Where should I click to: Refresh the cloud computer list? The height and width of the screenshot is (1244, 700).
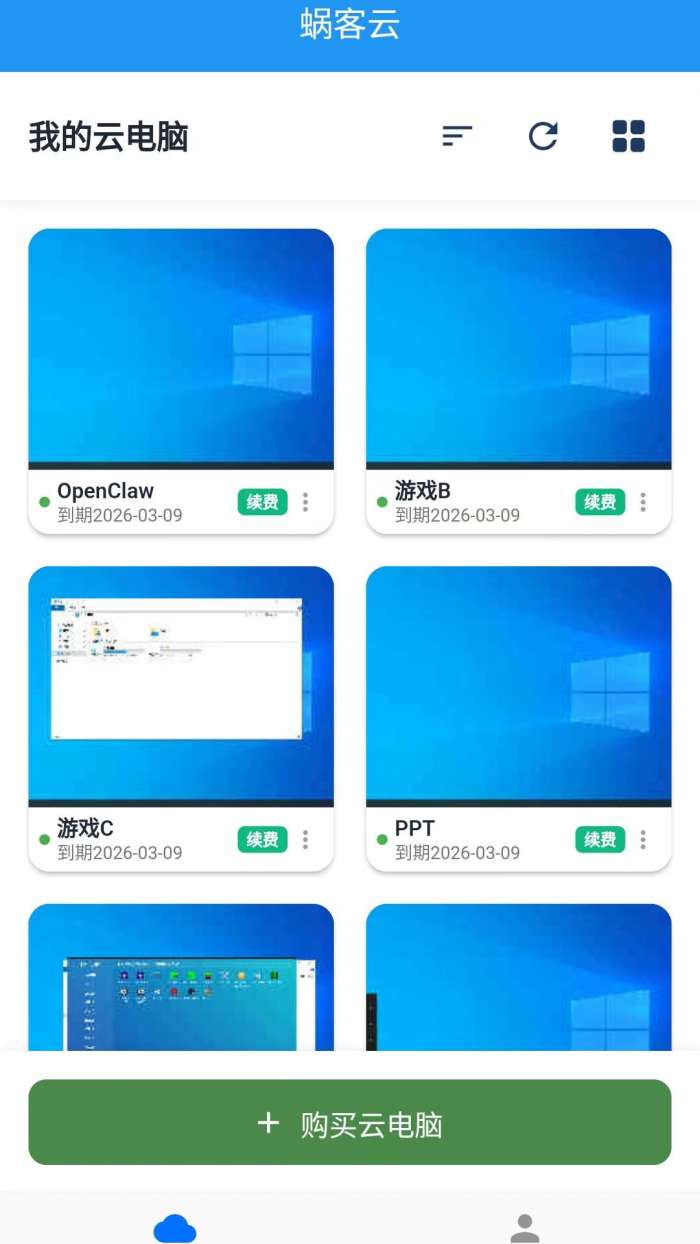click(543, 136)
